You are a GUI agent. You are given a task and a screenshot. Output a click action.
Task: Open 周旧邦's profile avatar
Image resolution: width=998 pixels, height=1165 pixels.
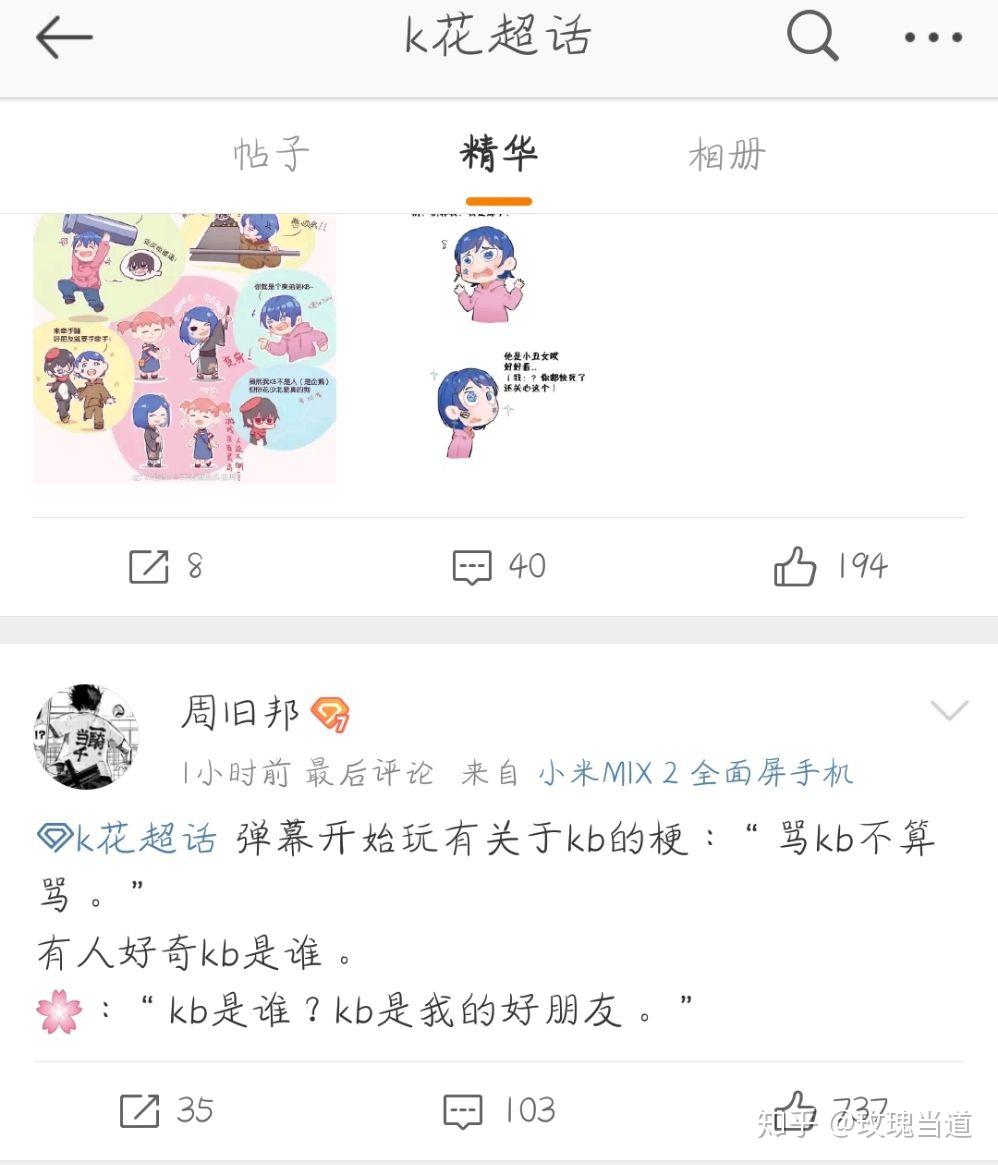click(86, 737)
